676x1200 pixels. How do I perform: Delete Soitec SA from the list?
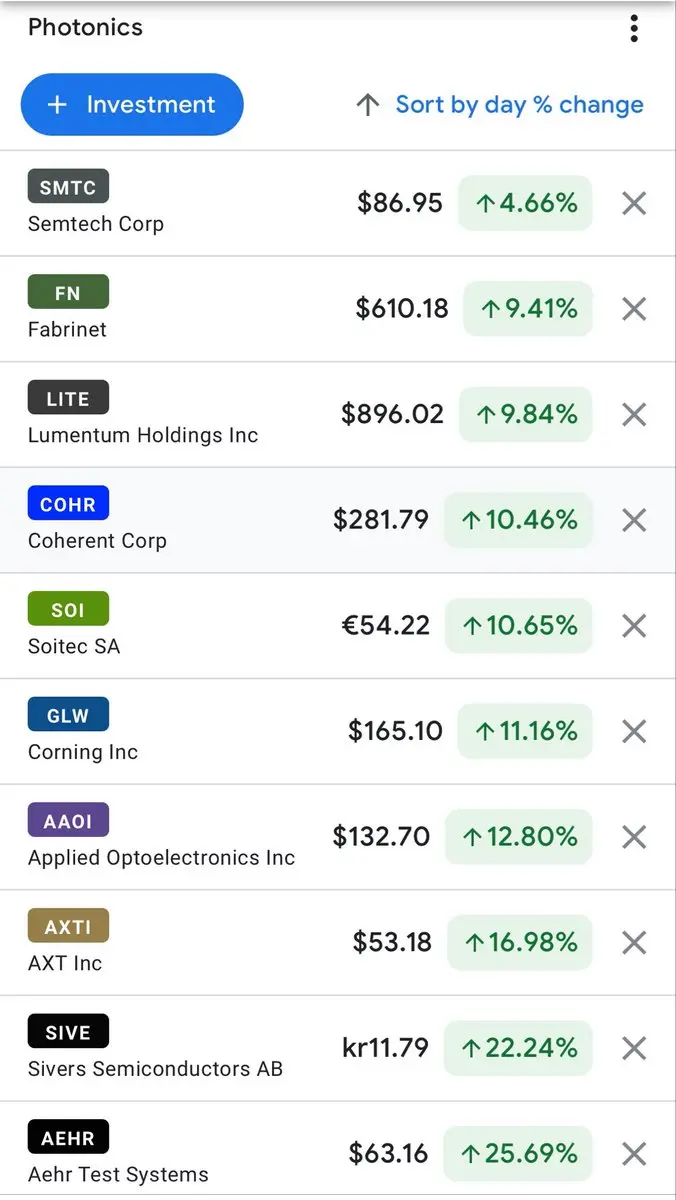634,626
